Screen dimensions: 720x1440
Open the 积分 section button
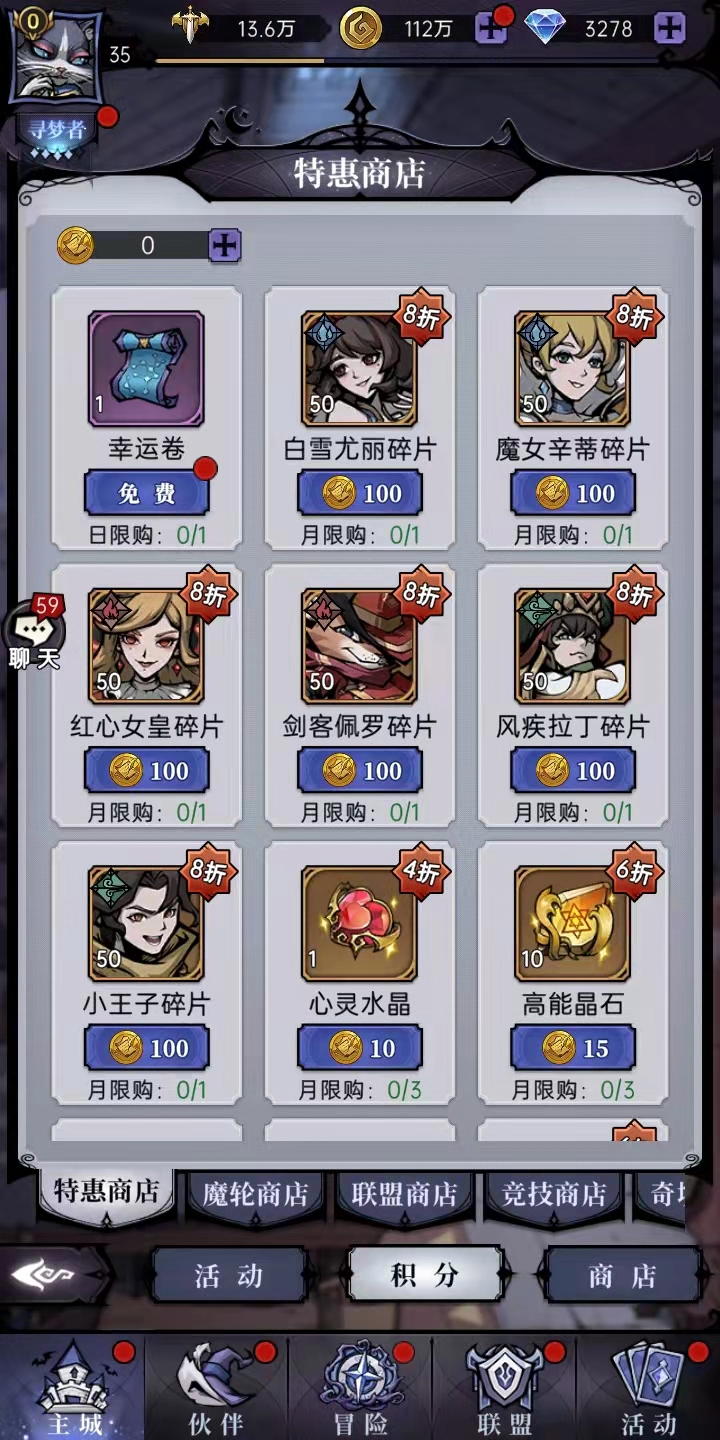425,1275
